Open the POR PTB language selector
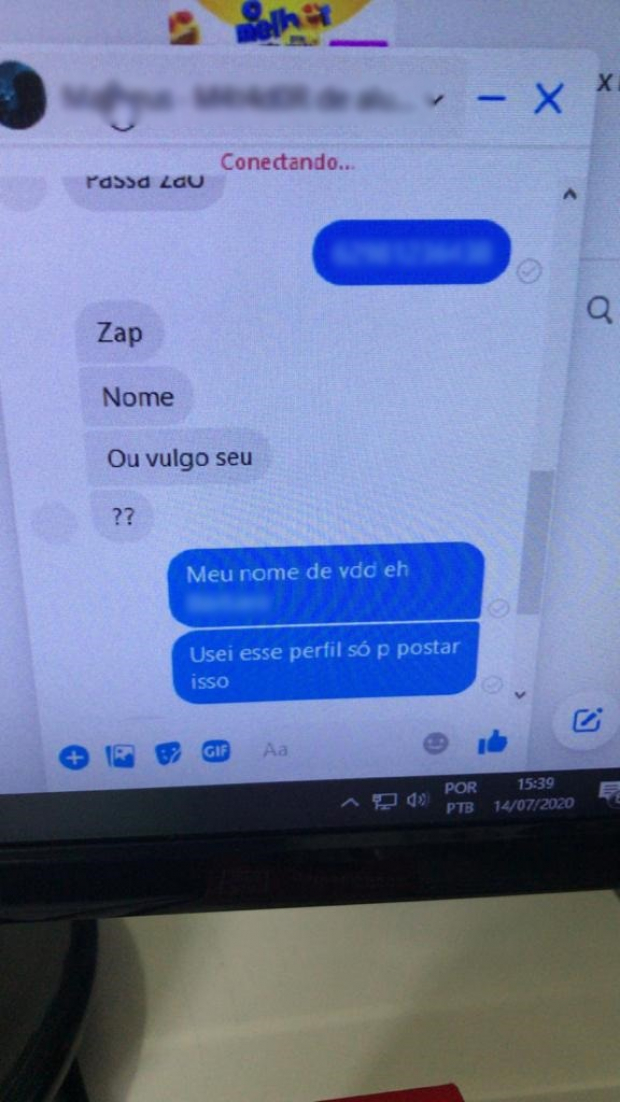The width and height of the screenshot is (620, 1102). point(460,798)
